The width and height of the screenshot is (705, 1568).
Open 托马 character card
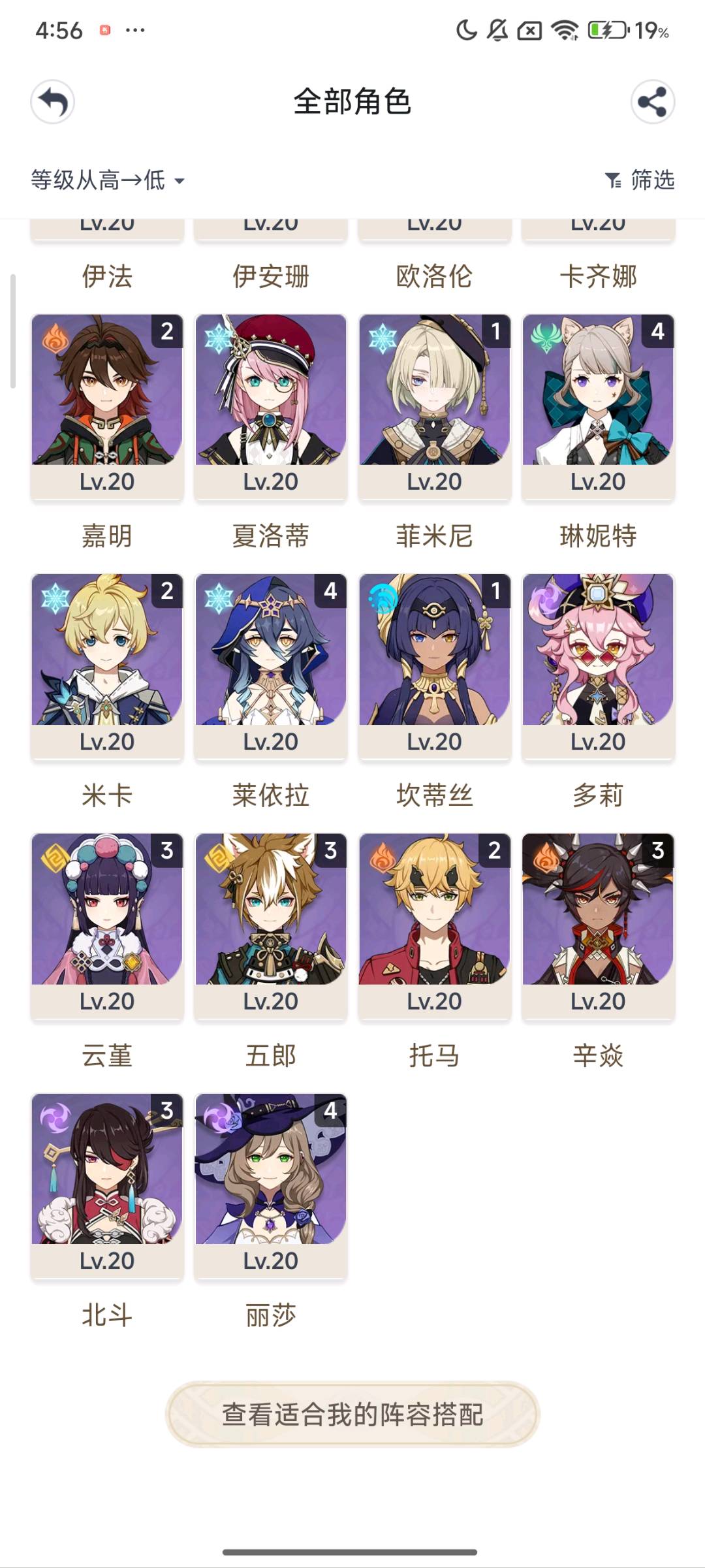435,924
